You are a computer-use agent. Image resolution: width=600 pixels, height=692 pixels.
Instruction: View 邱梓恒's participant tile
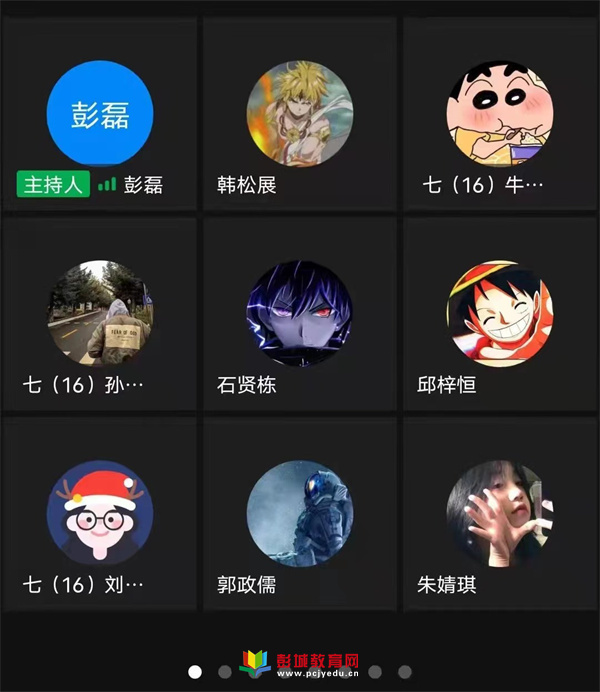tap(498, 313)
